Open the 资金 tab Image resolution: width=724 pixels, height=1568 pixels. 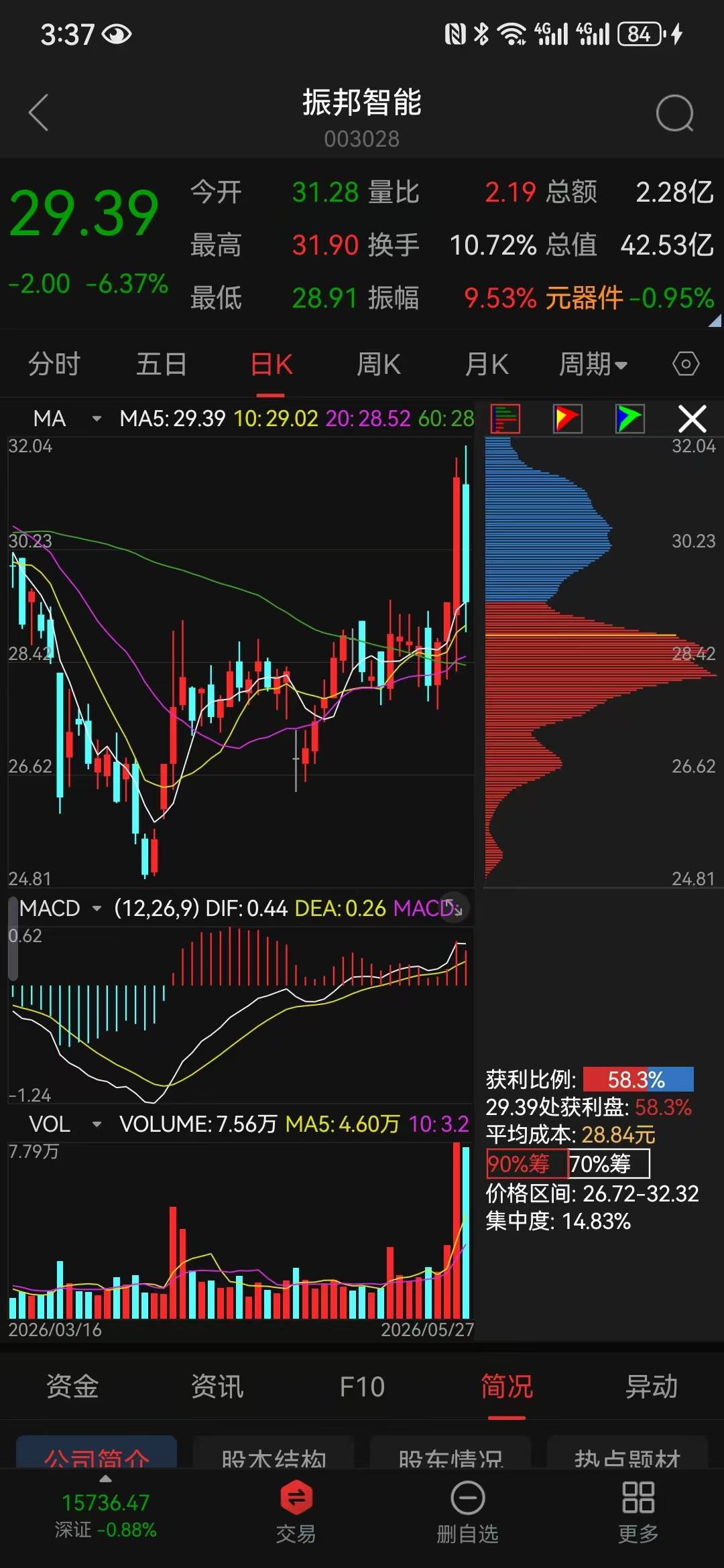pos(72,1386)
